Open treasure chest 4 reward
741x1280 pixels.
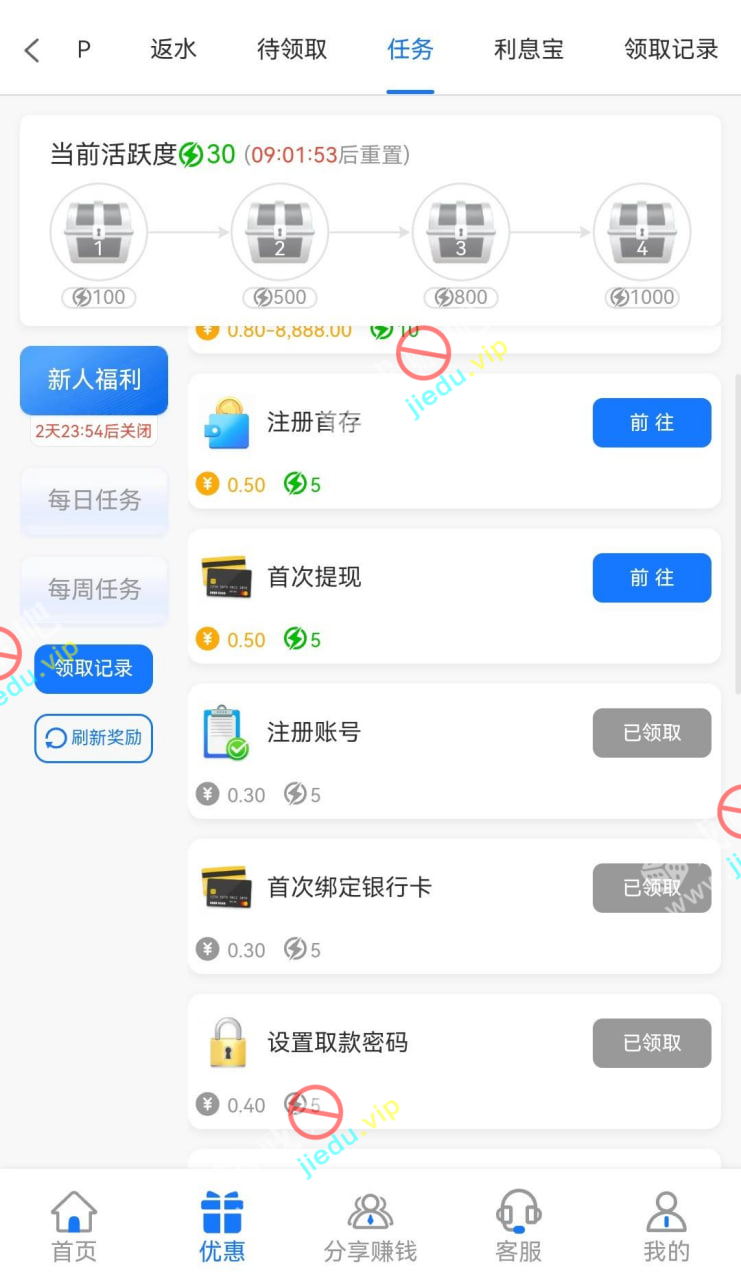(642, 232)
